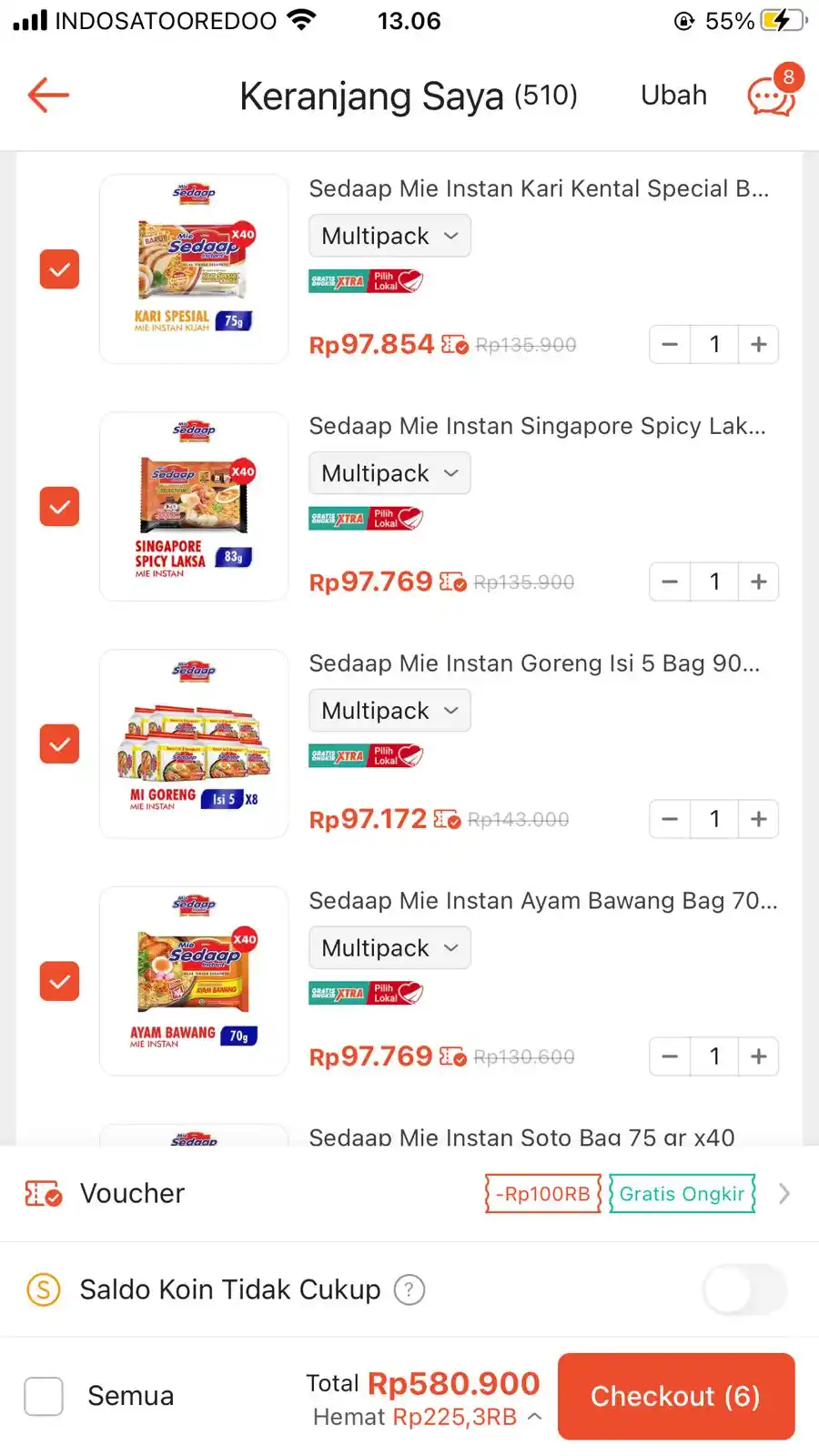
Task: Enable the Saldo Koin toggle switch
Action: [x=744, y=1289]
